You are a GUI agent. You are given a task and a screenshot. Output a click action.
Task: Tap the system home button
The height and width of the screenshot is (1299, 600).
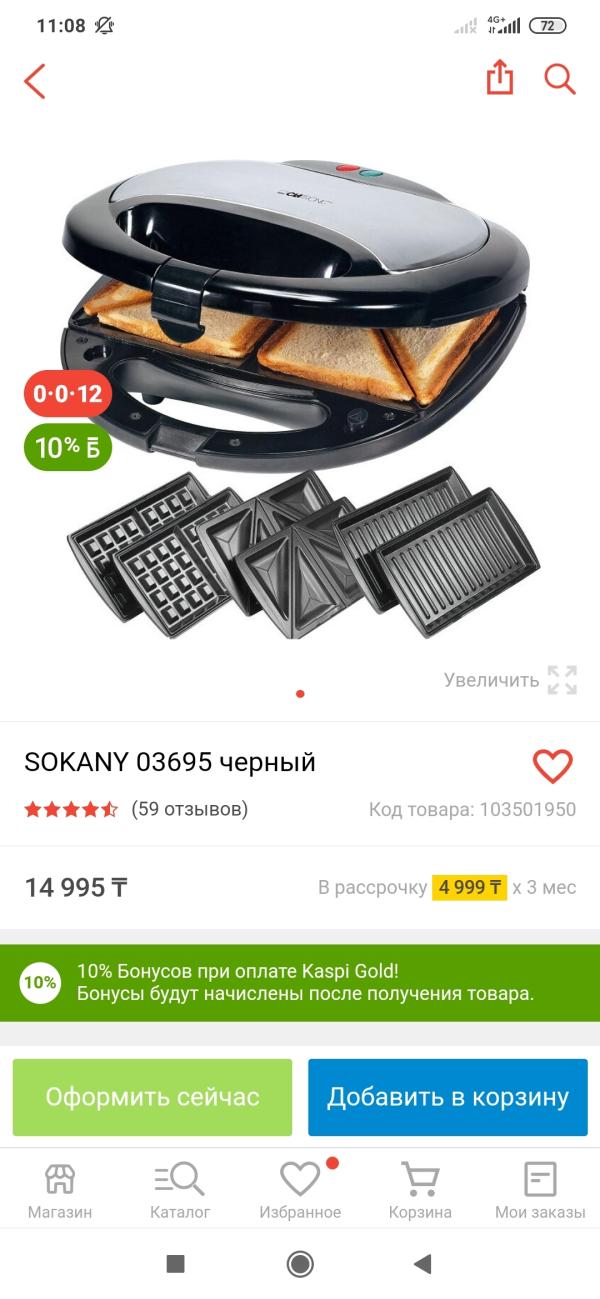pyautogui.click(x=300, y=1264)
